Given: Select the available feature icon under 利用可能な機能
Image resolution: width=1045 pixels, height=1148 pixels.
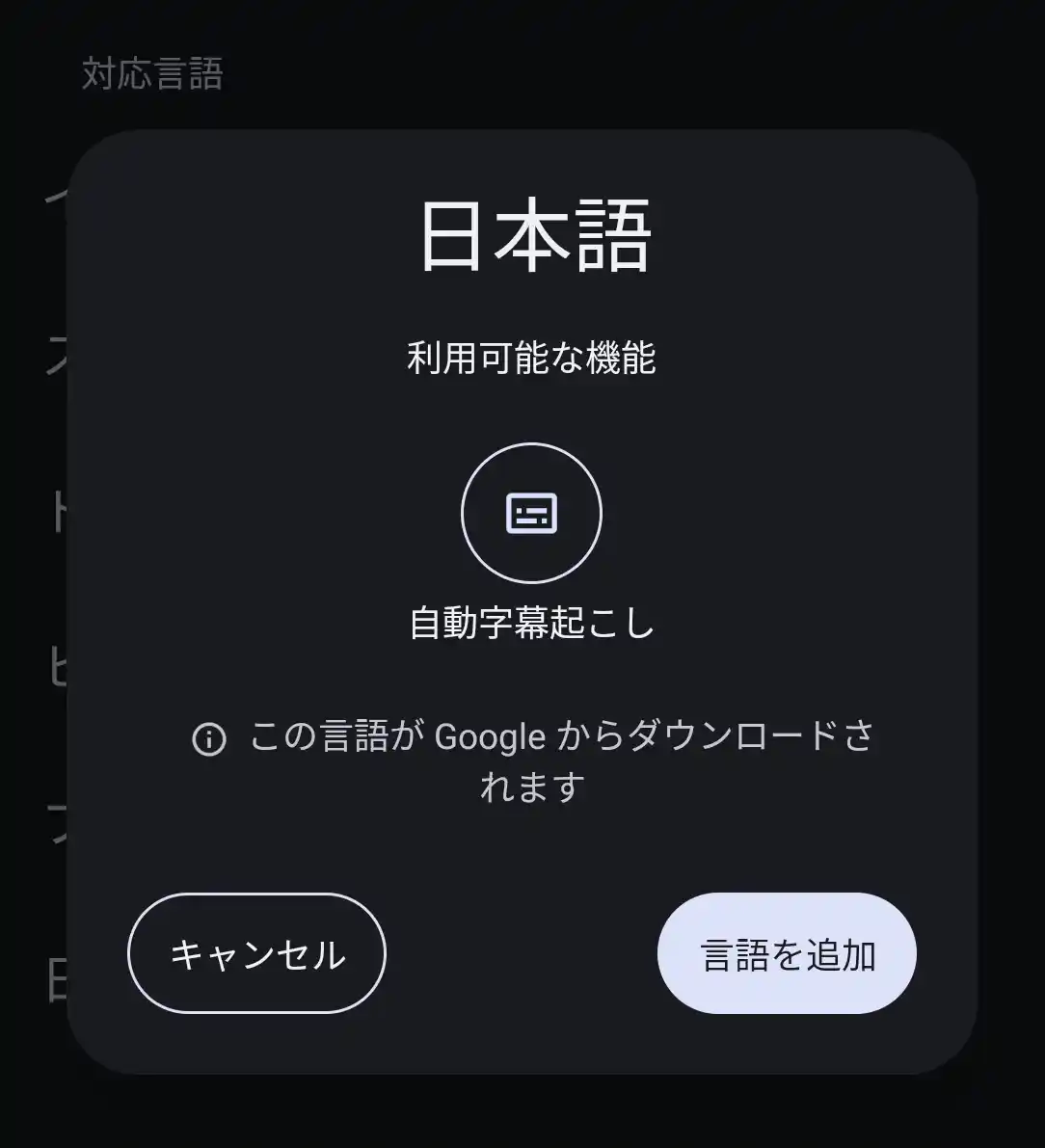Looking at the screenshot, I should [531, 513].
